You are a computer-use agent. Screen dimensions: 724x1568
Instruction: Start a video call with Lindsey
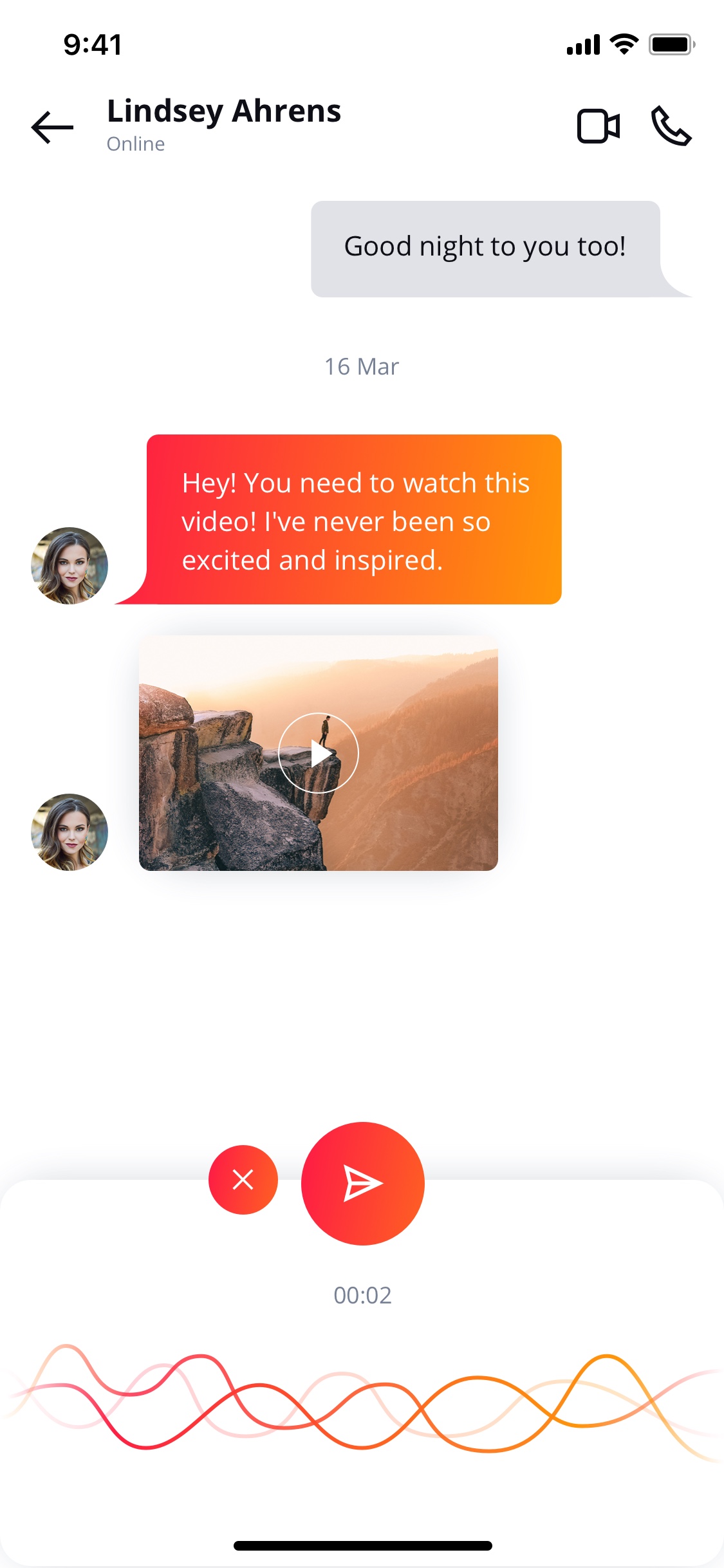[x=599, y=126]
